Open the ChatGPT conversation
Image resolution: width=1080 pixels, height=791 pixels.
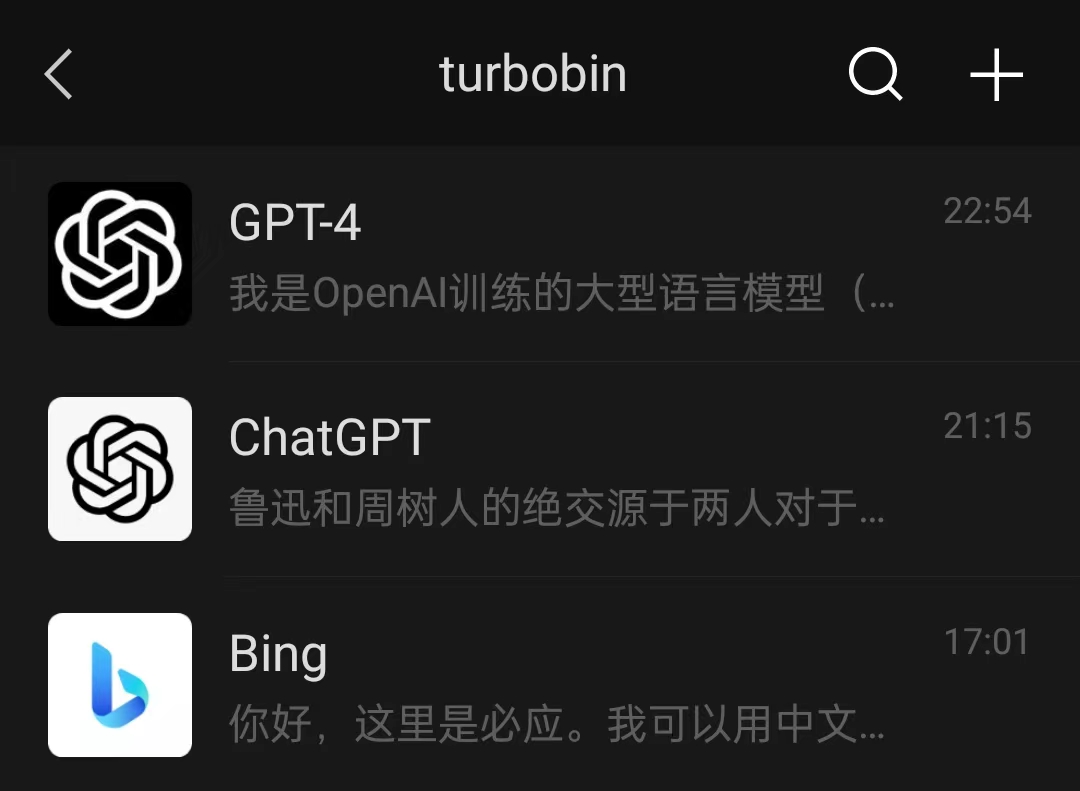coord(540,469)
